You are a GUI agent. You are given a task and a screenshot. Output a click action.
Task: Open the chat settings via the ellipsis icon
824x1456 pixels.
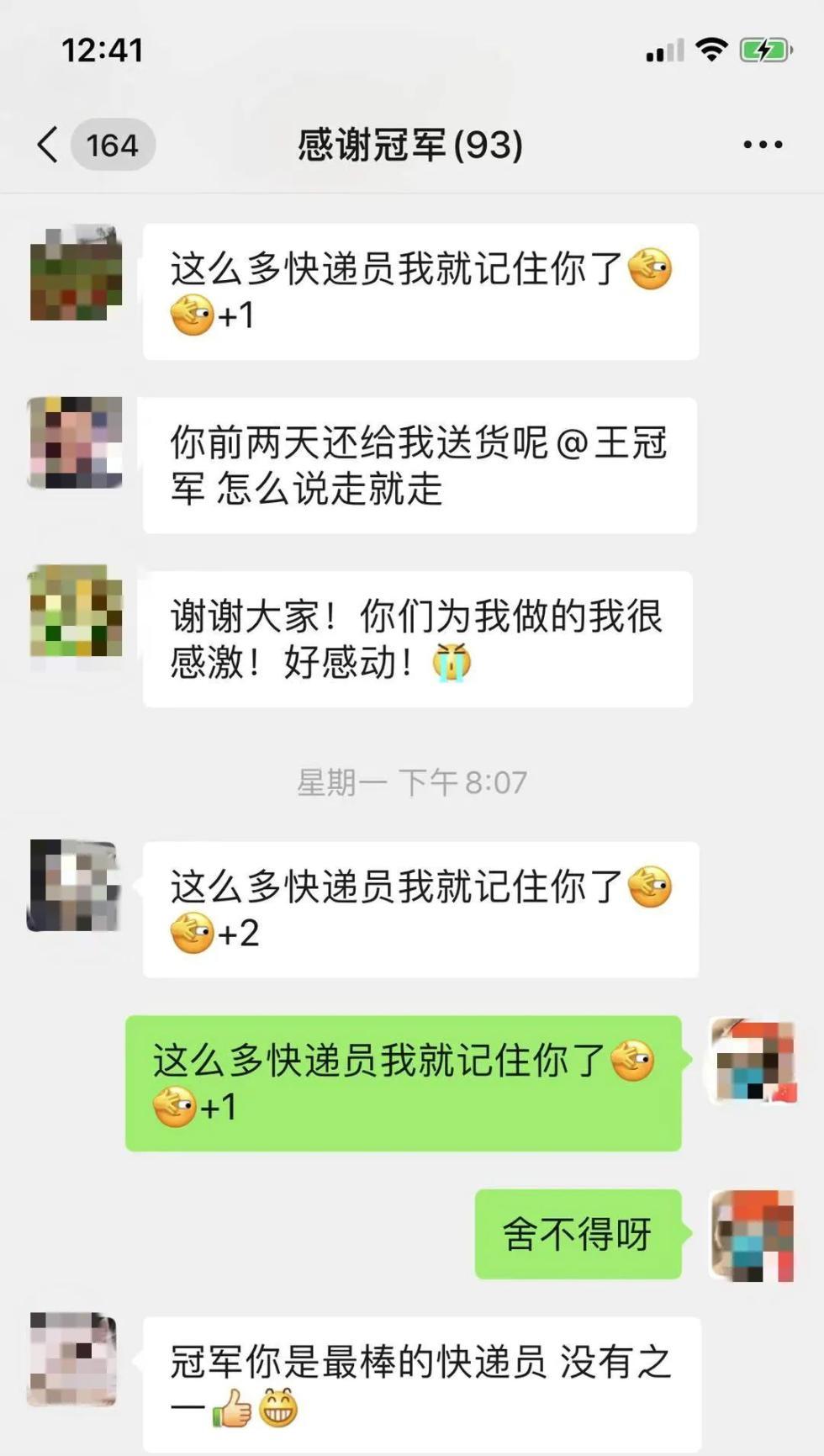pos(762,145)
